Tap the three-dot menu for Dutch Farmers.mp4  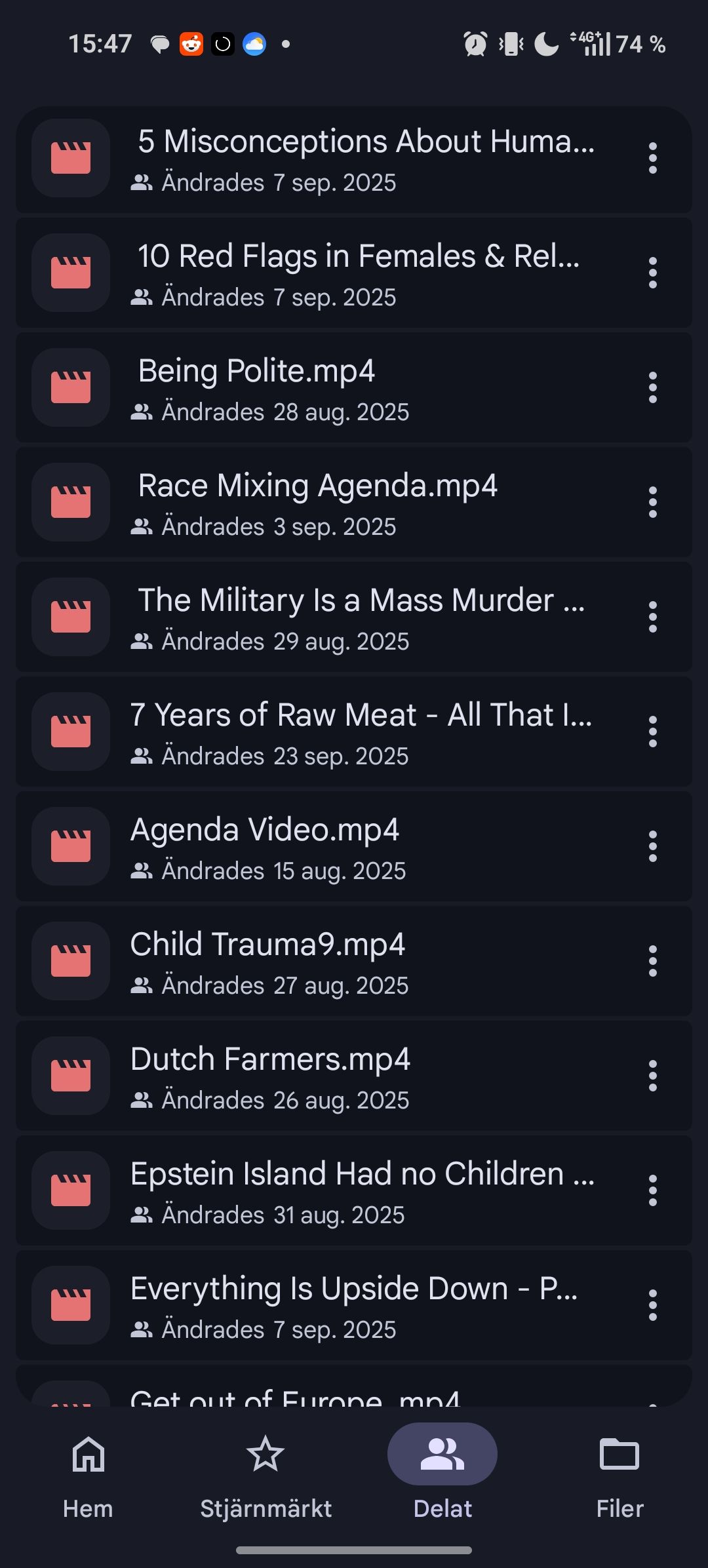[652, 1076]
